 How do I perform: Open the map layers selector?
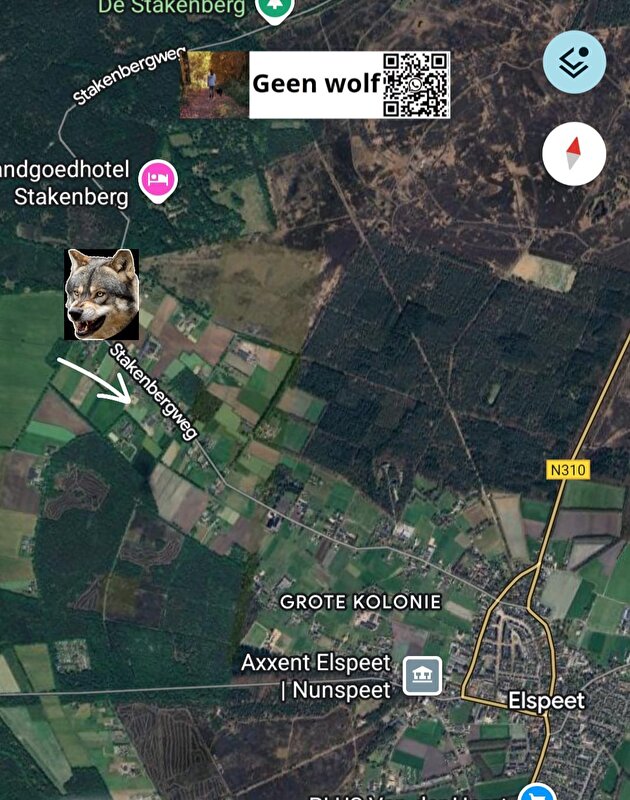(574, 62)
